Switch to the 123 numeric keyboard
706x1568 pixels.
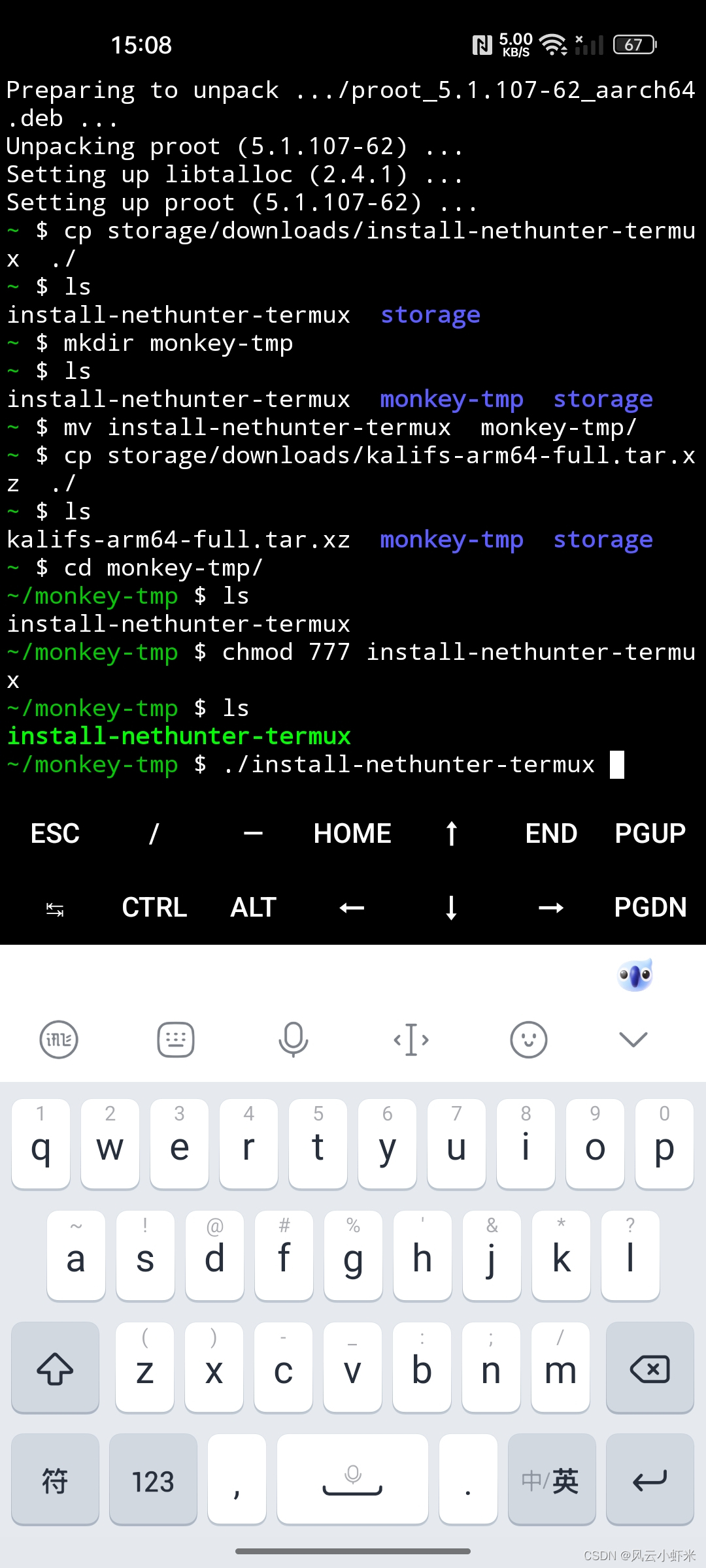point(153,1480)
